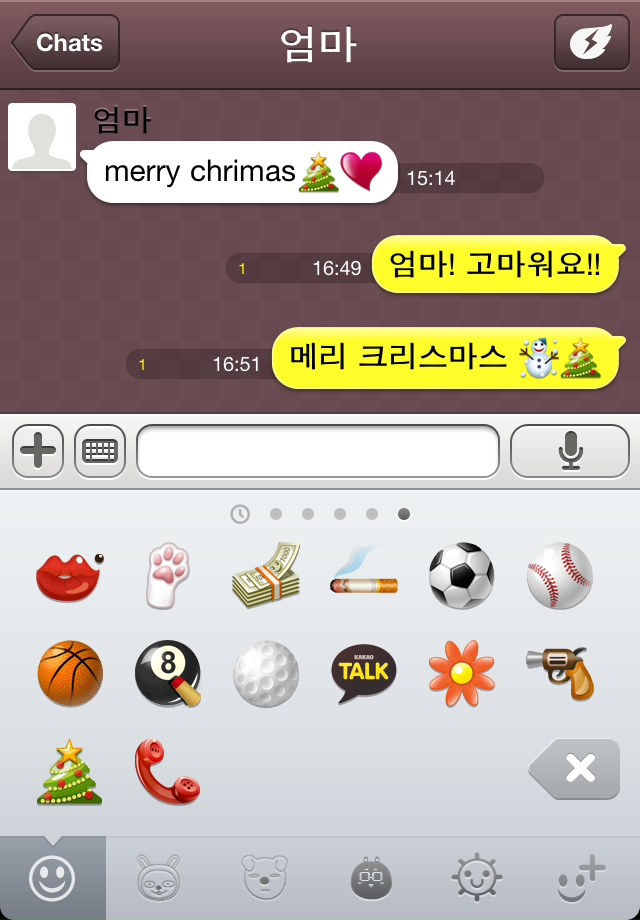Tap the lightning speech bubble button

click(592, 43)
